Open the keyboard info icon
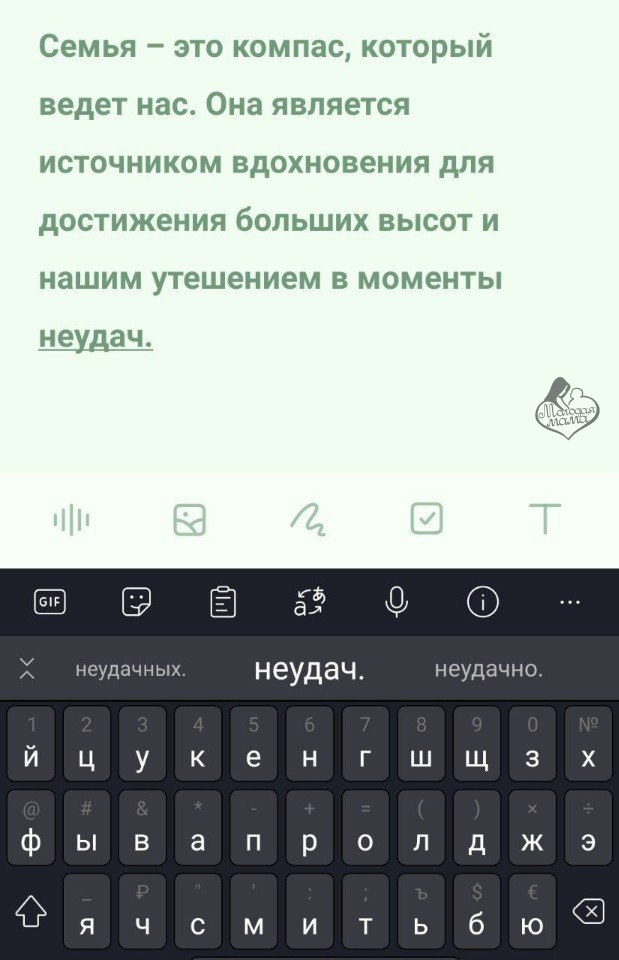Viewport: 619px width, 960px height. [x=483, y=601]
